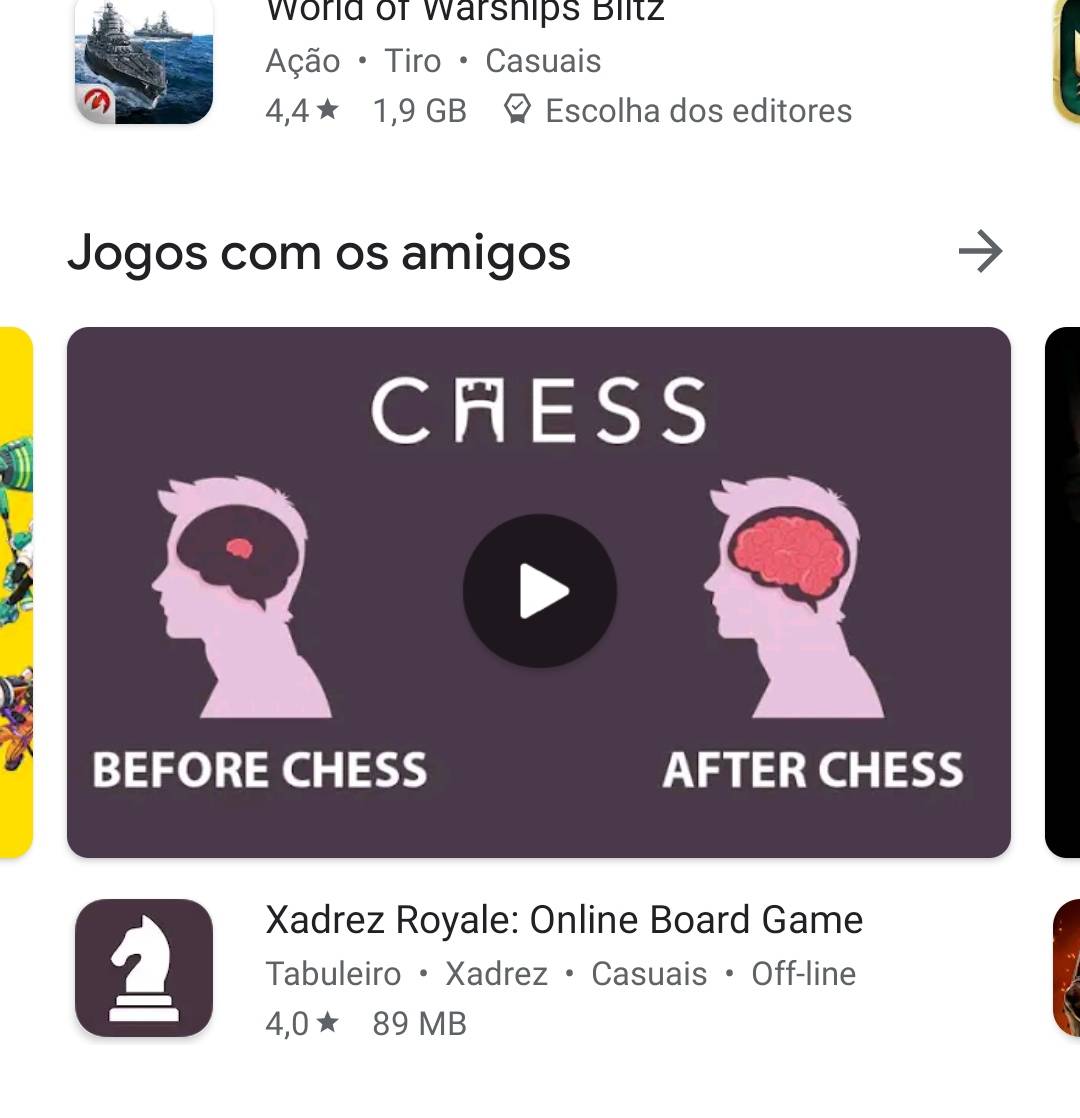Open the Before Chess After Chess video thumbnail
Screen dimensions: 1080x1118
540,591
